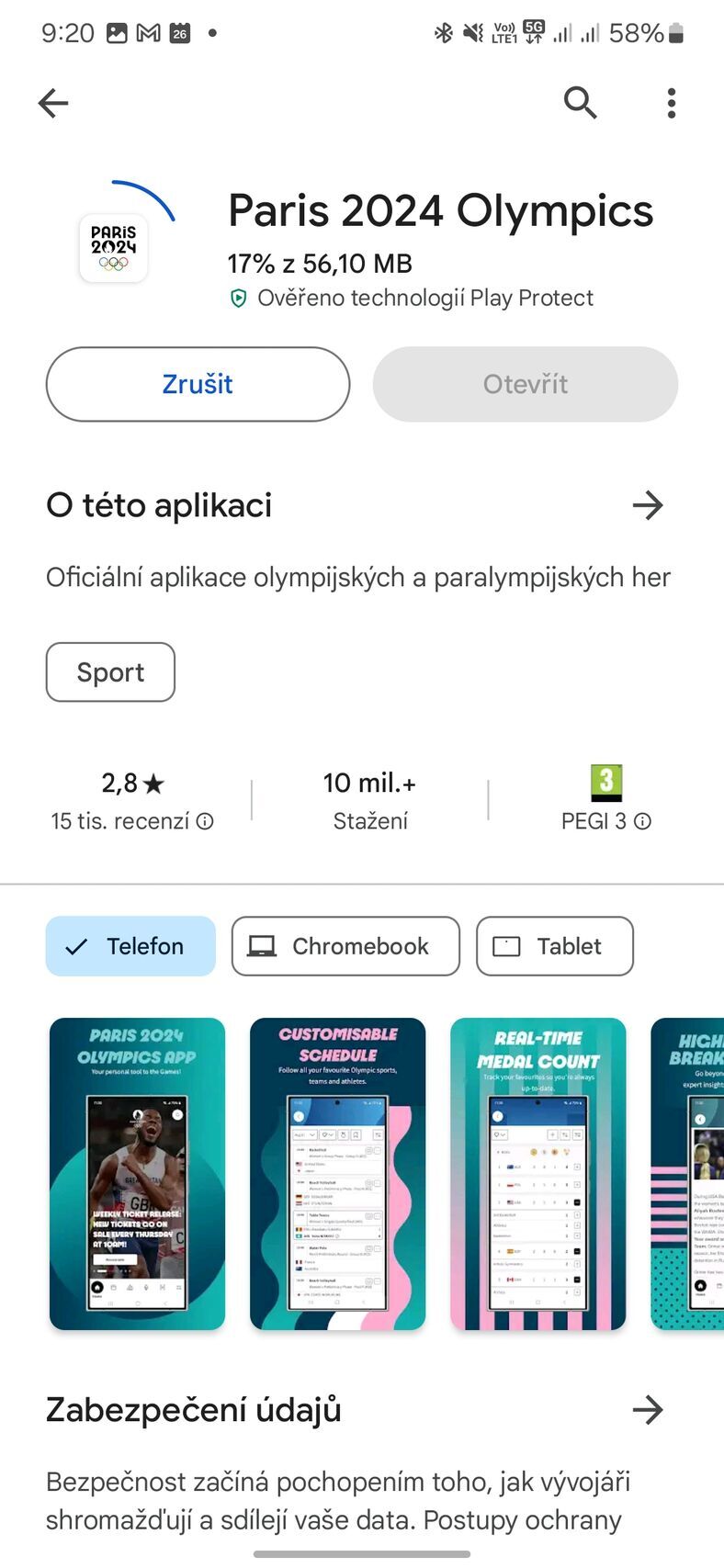Cancel download with Zrušit button
Viewport: 724px width, 1568px height.
(198, 384)
